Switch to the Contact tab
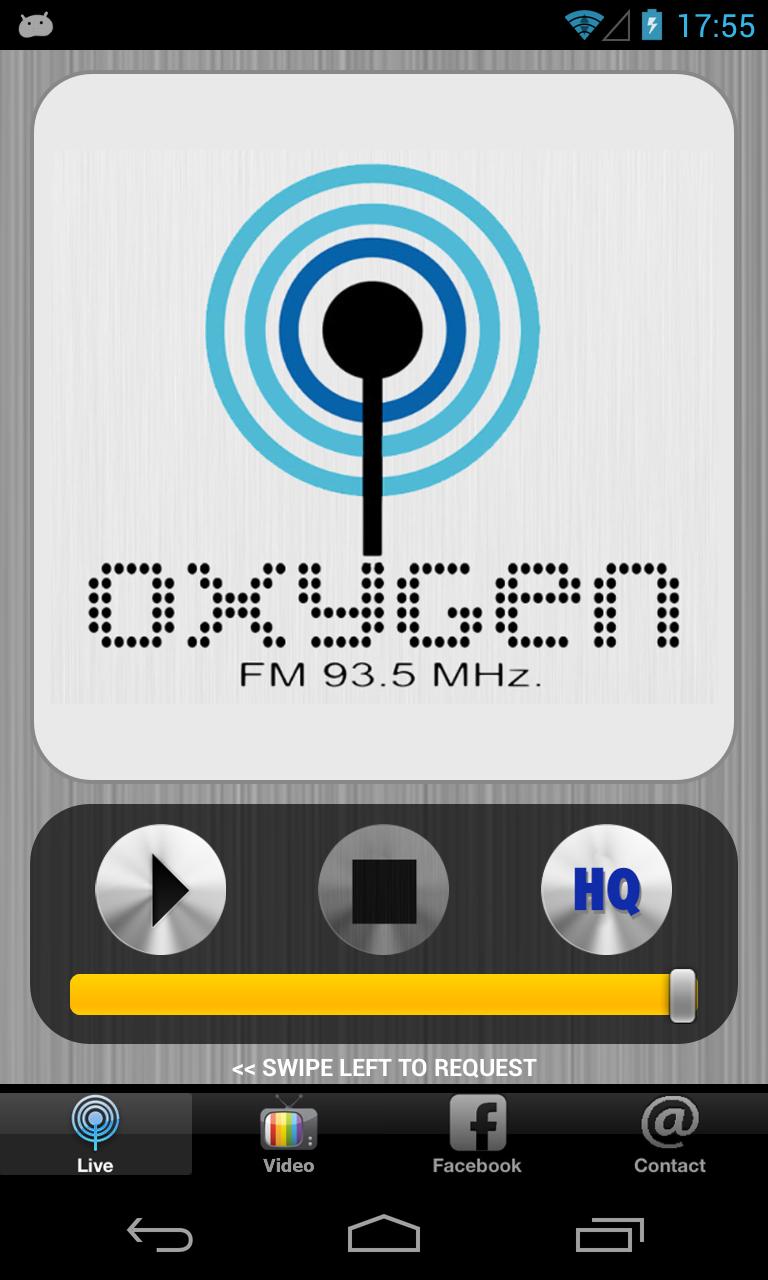 (669, 1134)
